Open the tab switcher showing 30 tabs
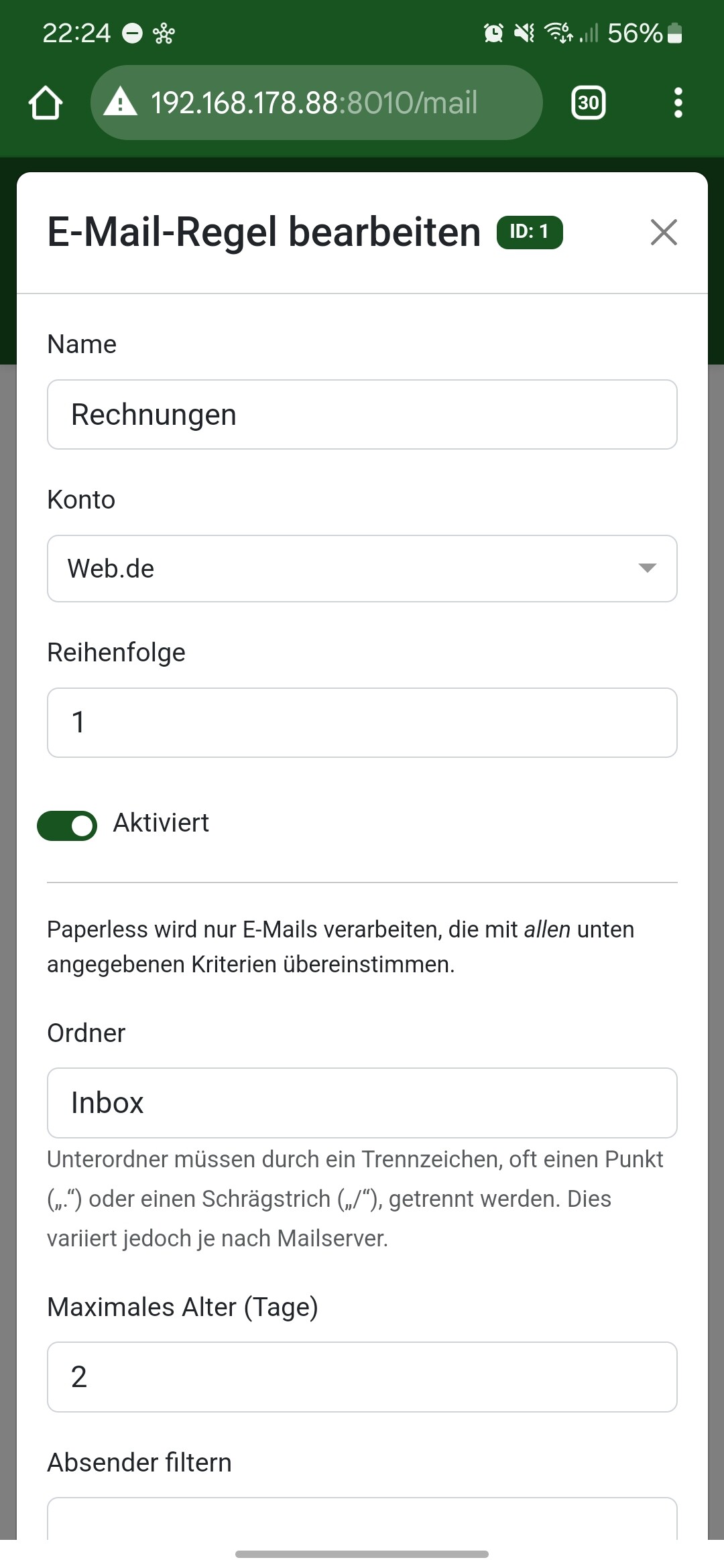This screenshot has width=724, height=1568. (x=588, y=103)
